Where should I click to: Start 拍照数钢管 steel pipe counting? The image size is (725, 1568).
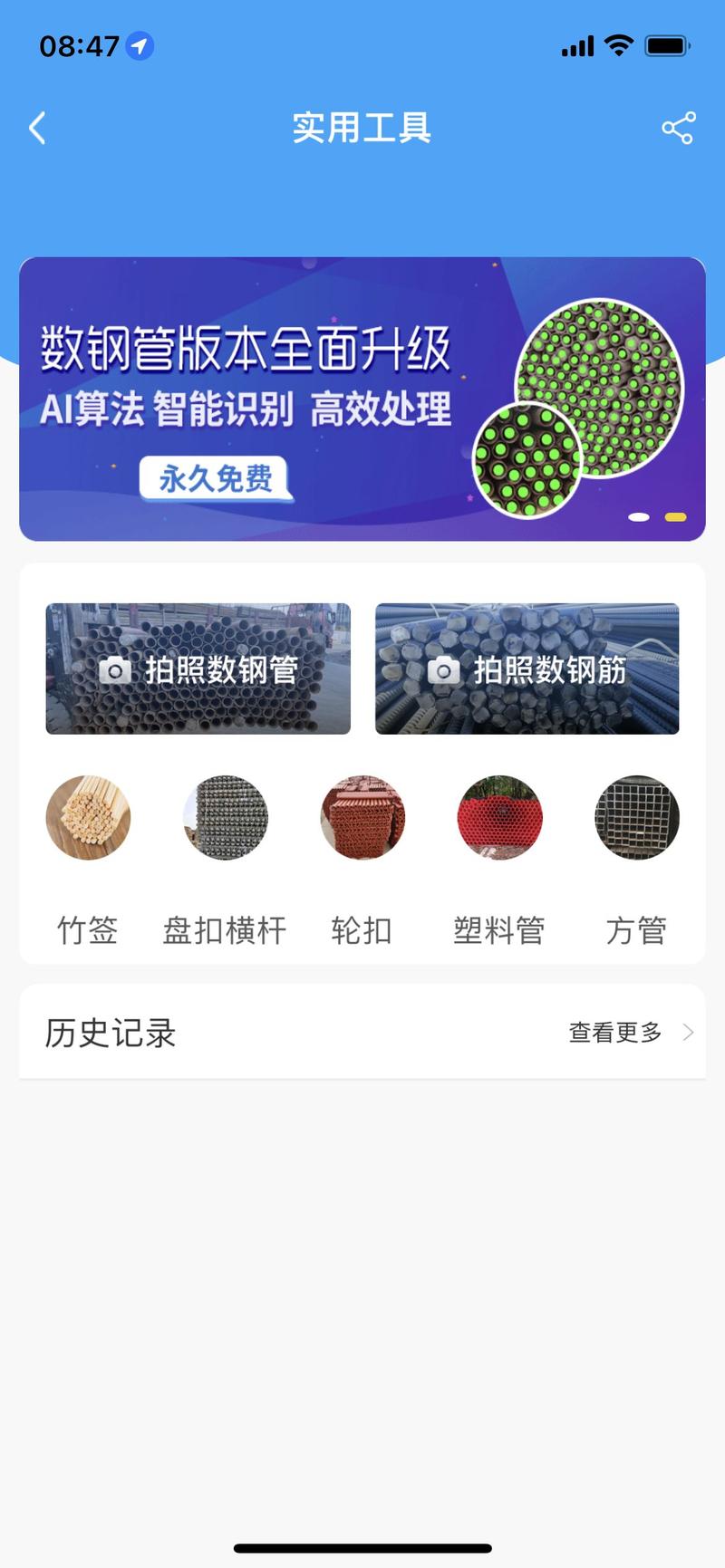tap(197, 670)
